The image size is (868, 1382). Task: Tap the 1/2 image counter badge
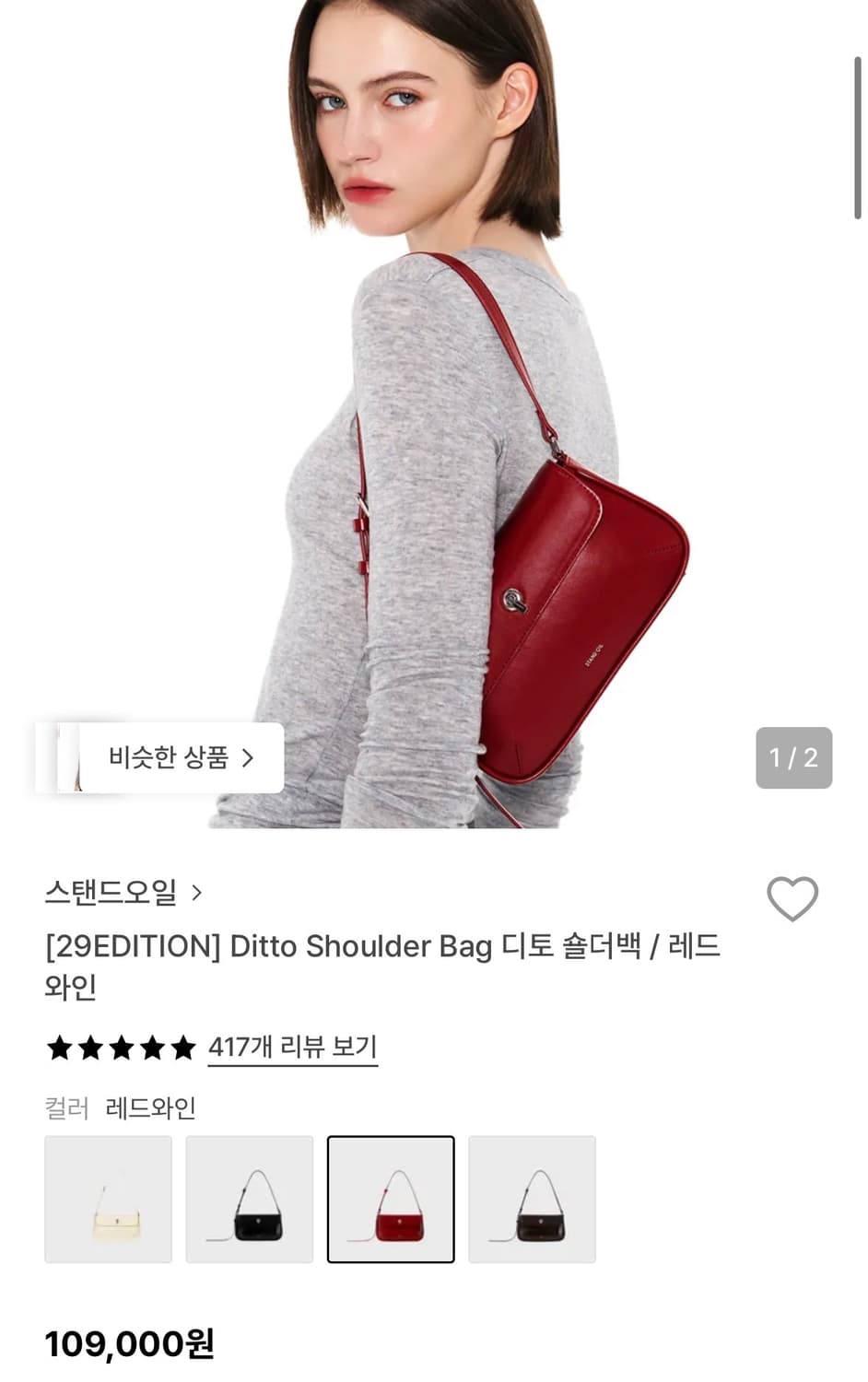click(794, 757)
